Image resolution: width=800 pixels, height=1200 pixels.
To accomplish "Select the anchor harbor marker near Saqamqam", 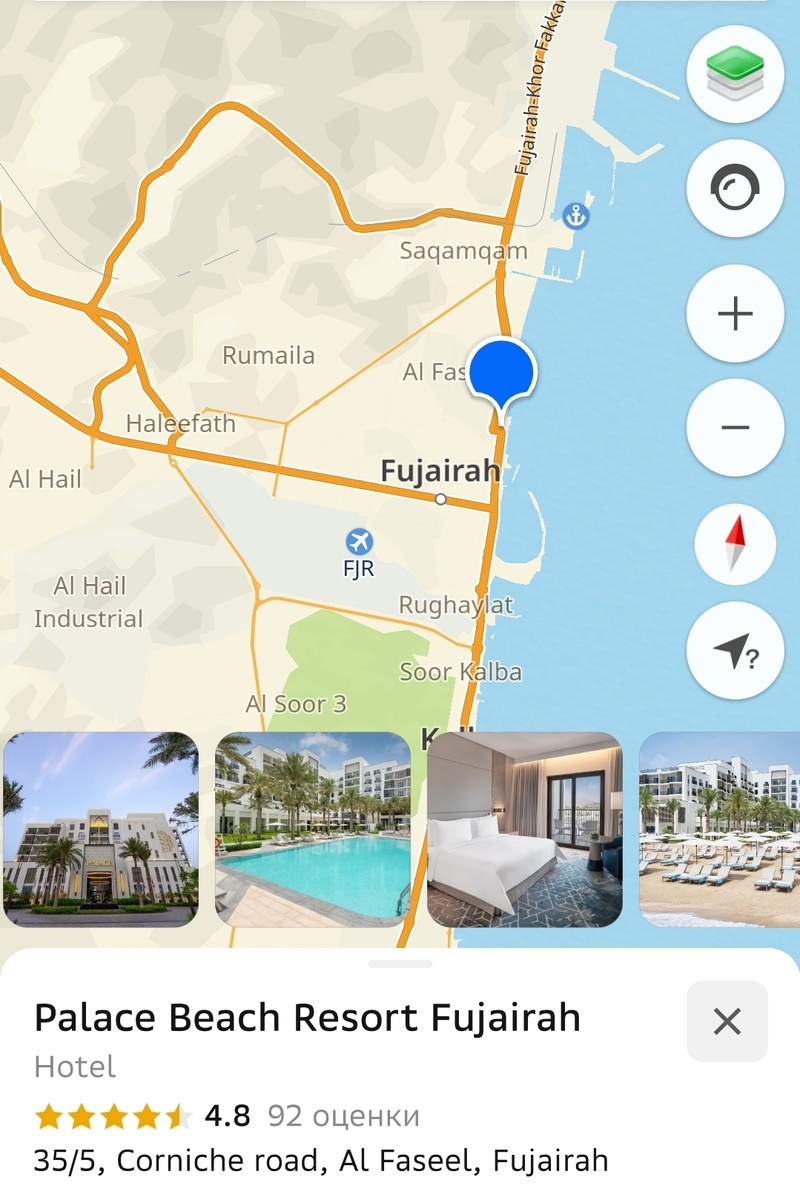I will coord(575,213).
